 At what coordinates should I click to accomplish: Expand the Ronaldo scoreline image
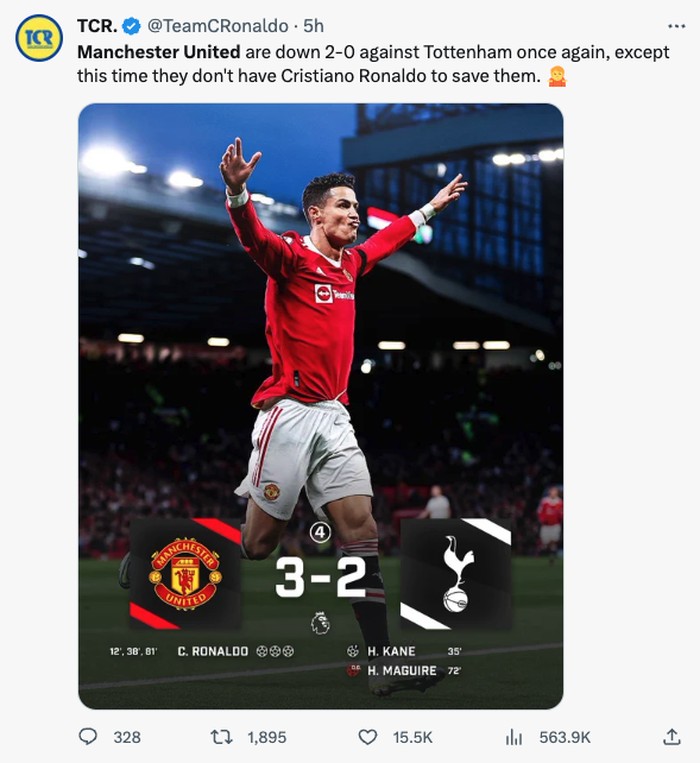[320, 405]
